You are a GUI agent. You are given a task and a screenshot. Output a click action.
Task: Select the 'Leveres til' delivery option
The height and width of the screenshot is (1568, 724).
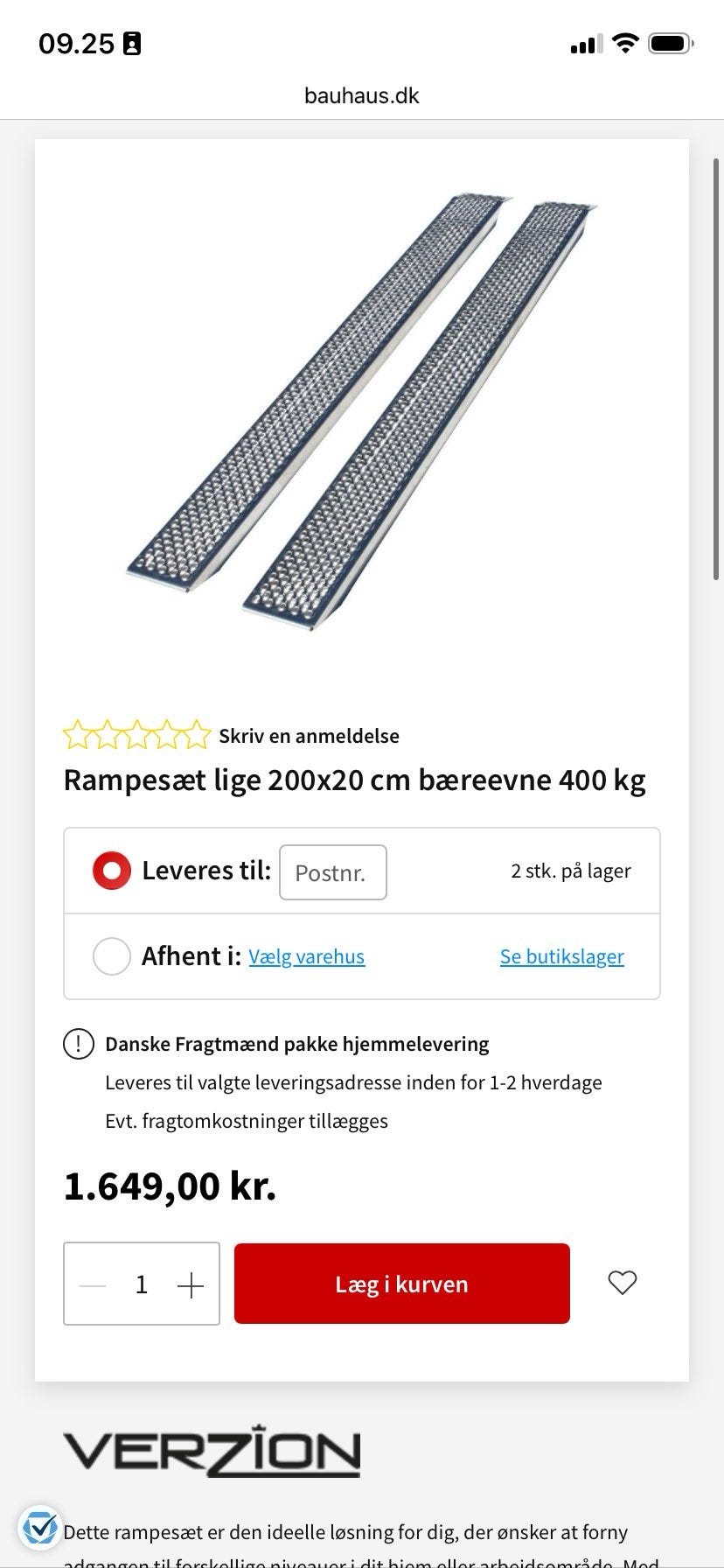(112, 871)
